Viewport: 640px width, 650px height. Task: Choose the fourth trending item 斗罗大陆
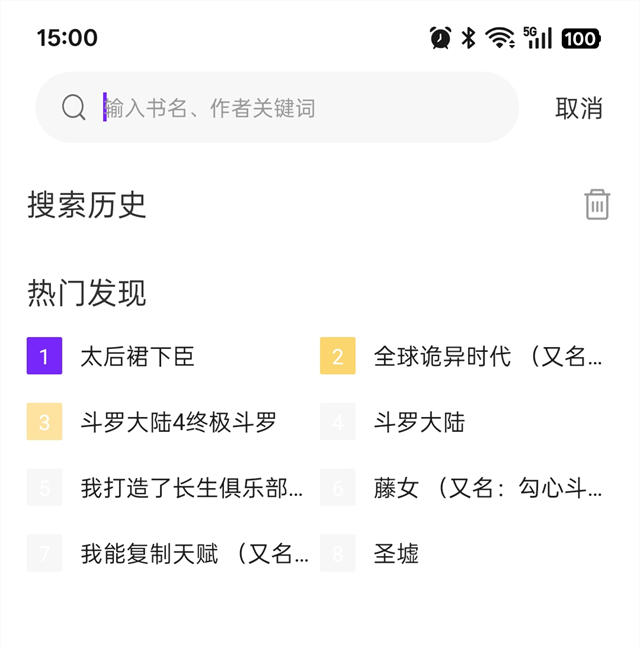[x=419, y=422]
